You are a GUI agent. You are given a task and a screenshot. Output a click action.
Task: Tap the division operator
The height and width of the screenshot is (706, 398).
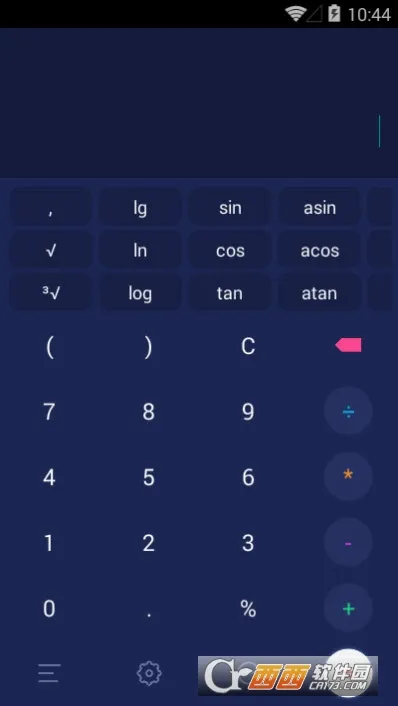(x=348, y=411)
